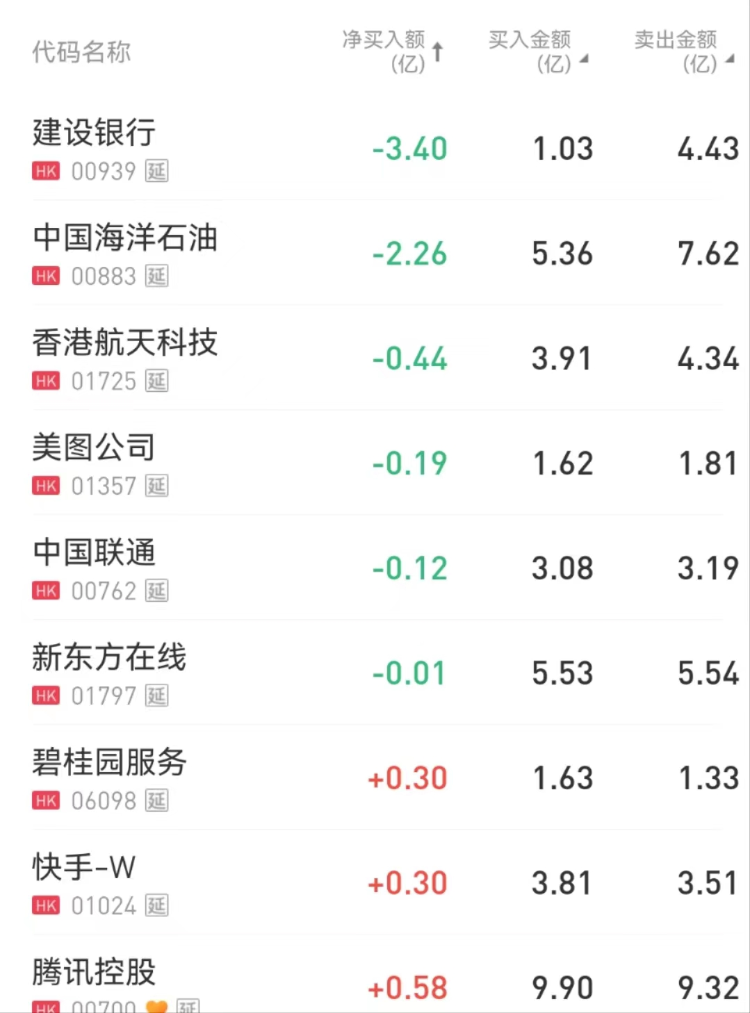750x1013 pixels.
Task: Sort by 卖出金额 column header
Action: [x=684, y=52]
